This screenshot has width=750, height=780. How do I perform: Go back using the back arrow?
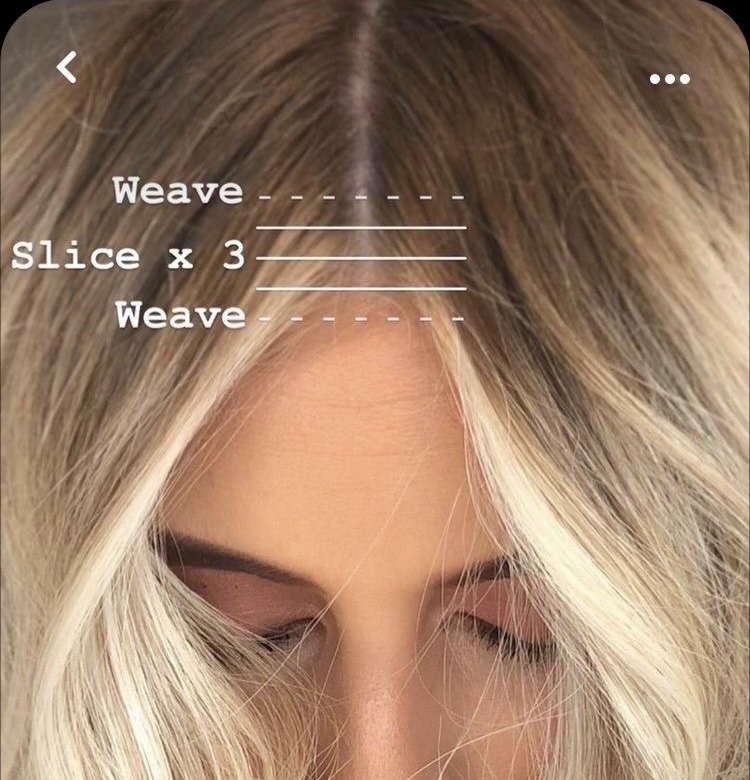(67, 68)
